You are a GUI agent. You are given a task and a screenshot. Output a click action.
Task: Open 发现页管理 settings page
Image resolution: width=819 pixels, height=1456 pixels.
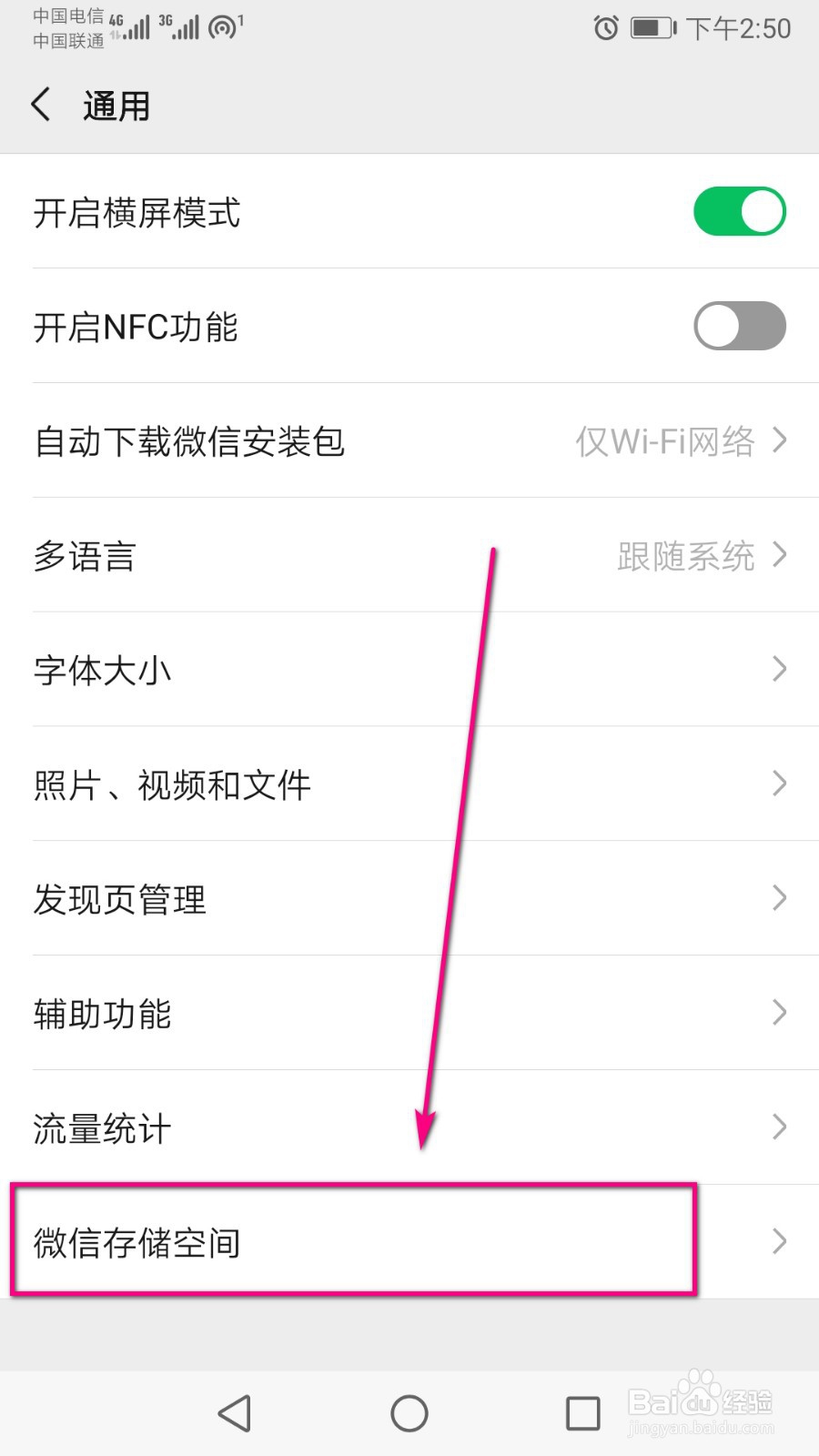409,899
